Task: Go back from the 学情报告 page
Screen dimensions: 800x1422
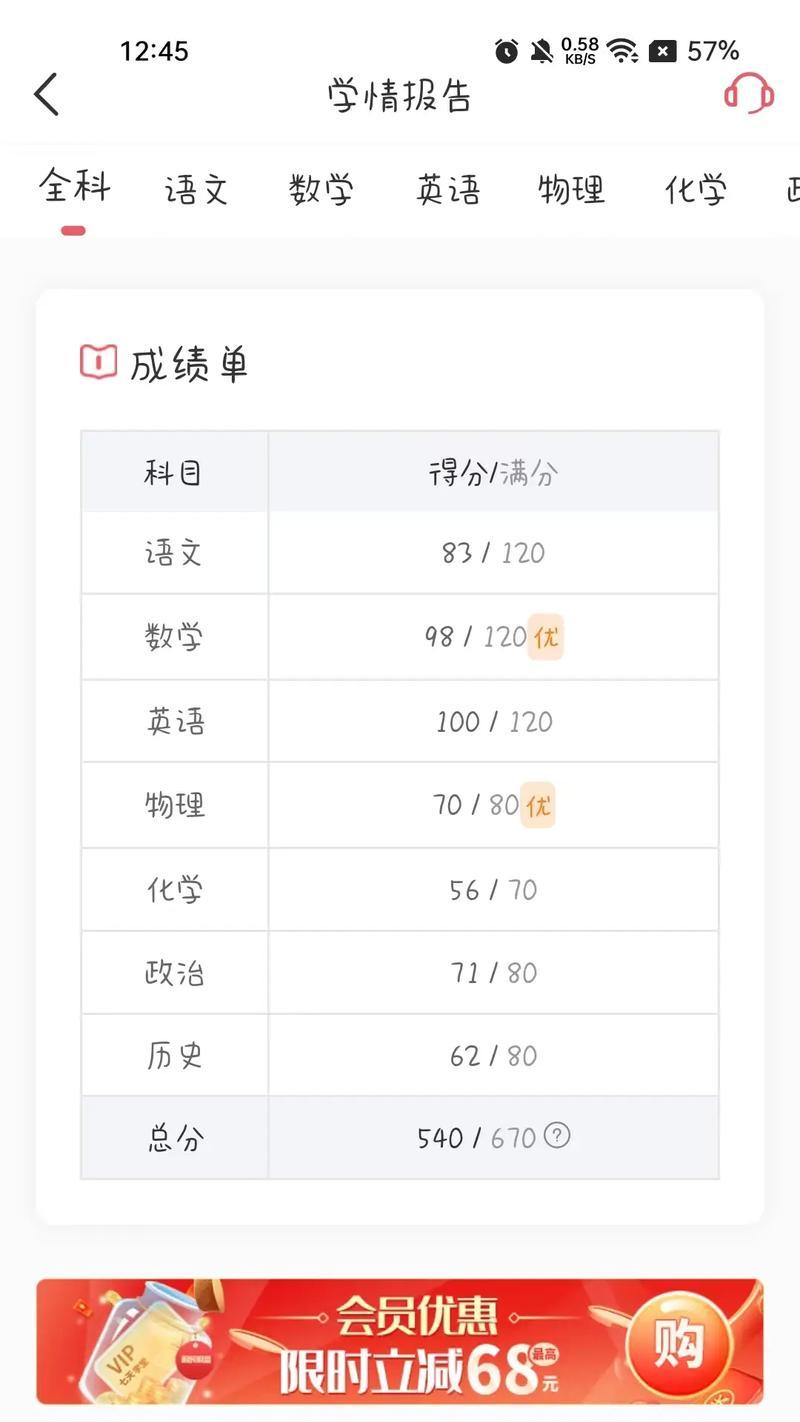Action: [x=46, y=95]
